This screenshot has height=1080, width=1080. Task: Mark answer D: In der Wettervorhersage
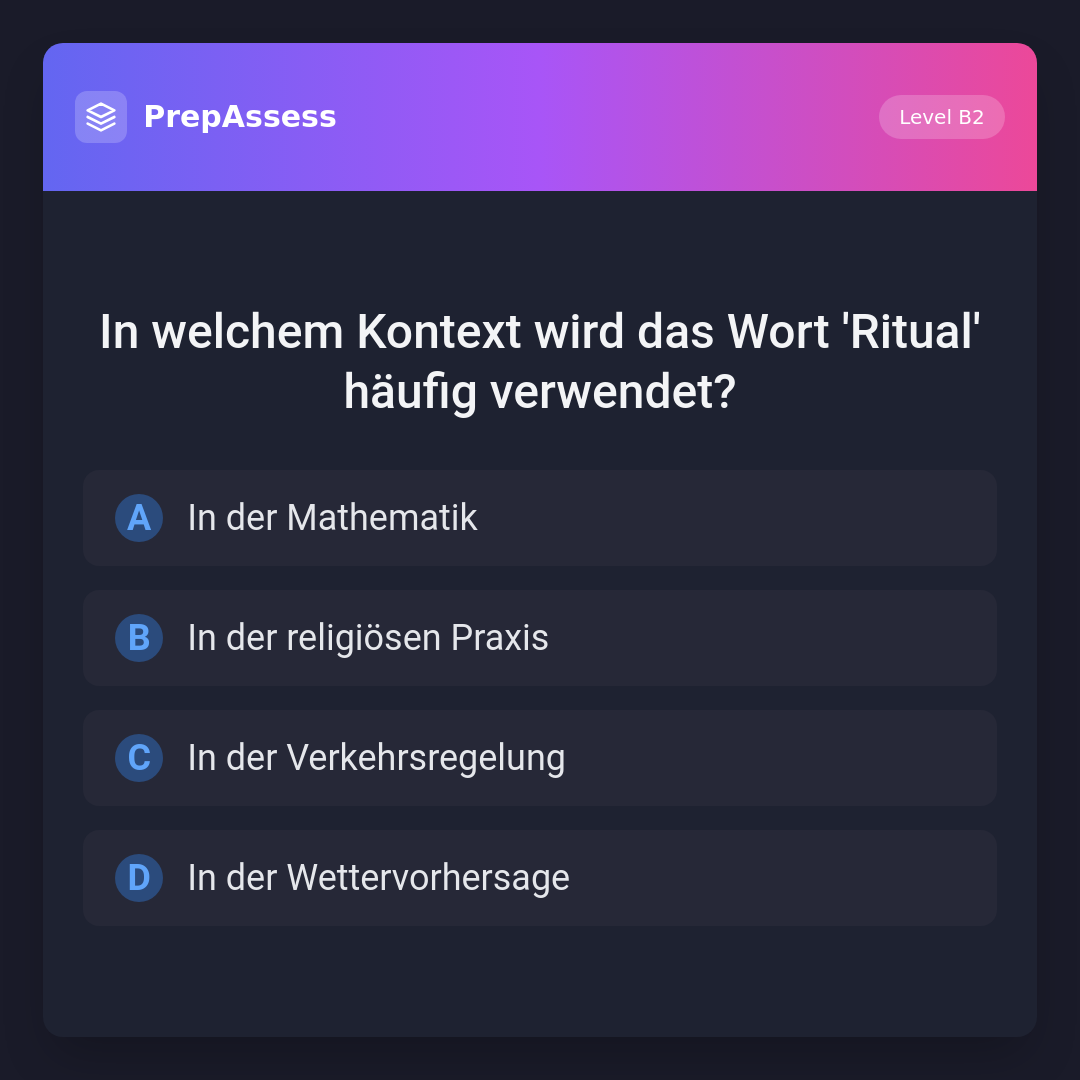pos(540,878)
